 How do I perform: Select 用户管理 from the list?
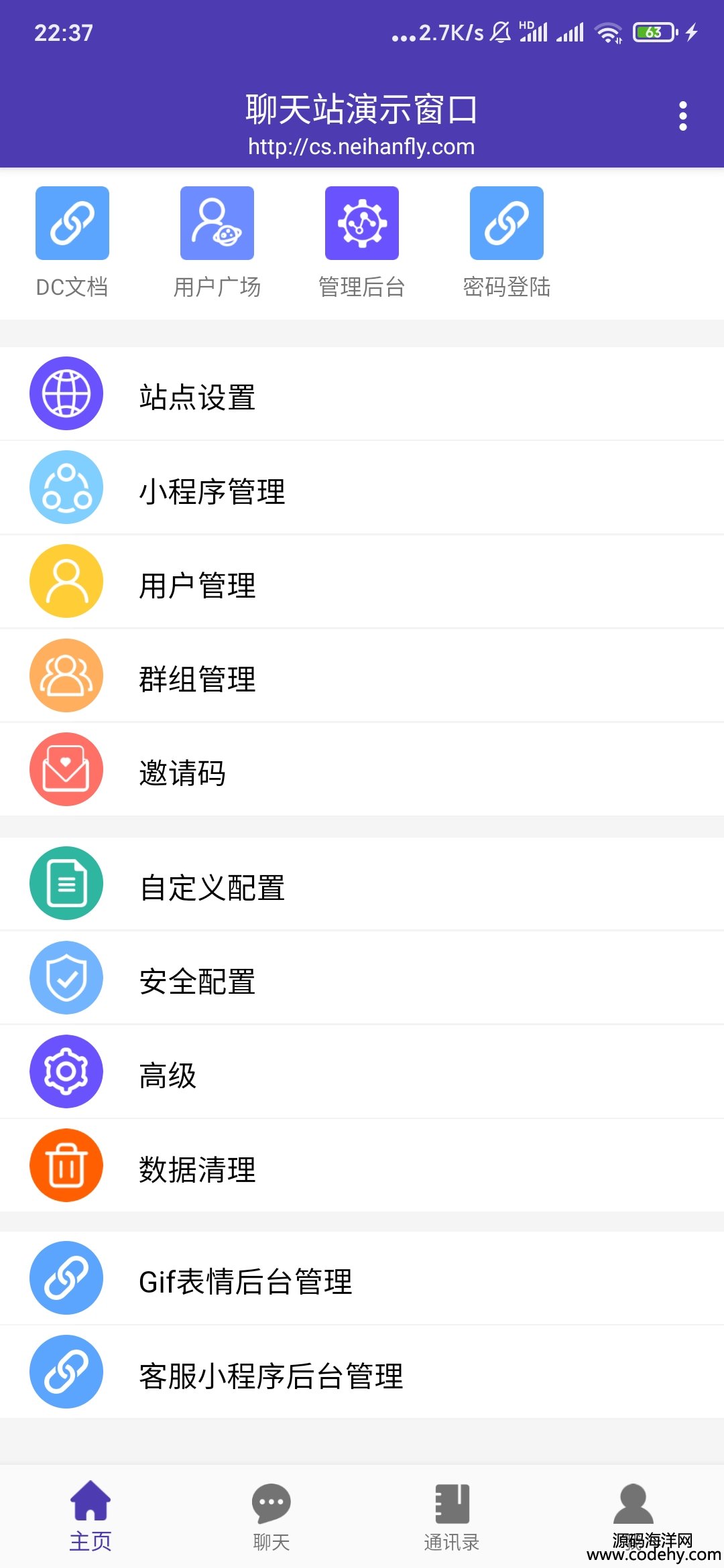click(x=362, y=582)
